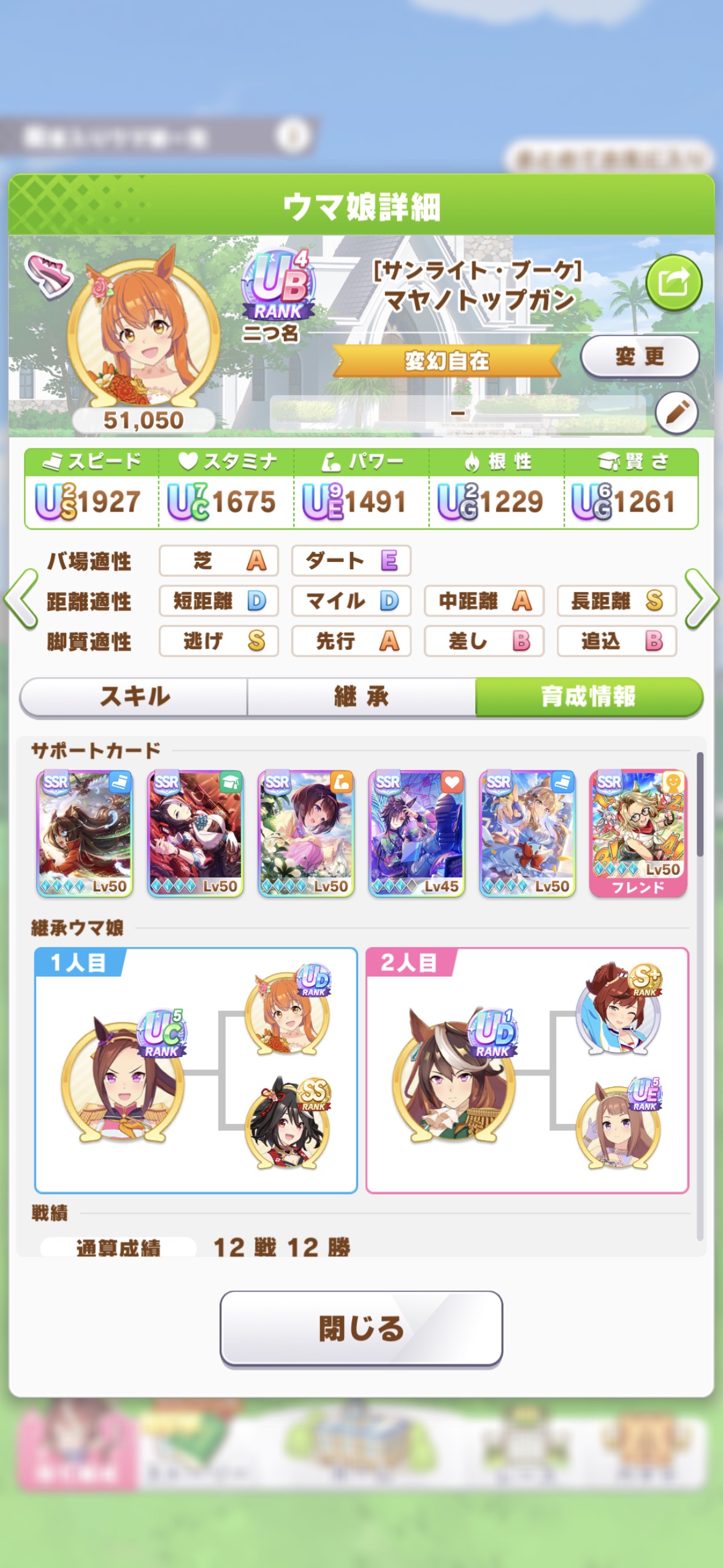Edit the memo with the pencil icon
723x1568 pixels.
(676, 413)
